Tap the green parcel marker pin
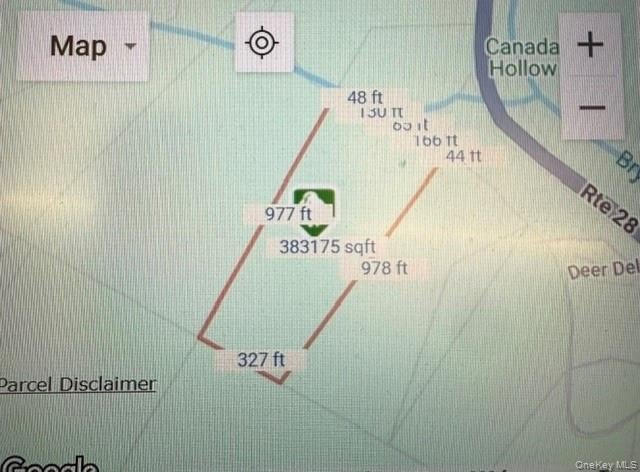640x472 pixels. pos(314,212)
